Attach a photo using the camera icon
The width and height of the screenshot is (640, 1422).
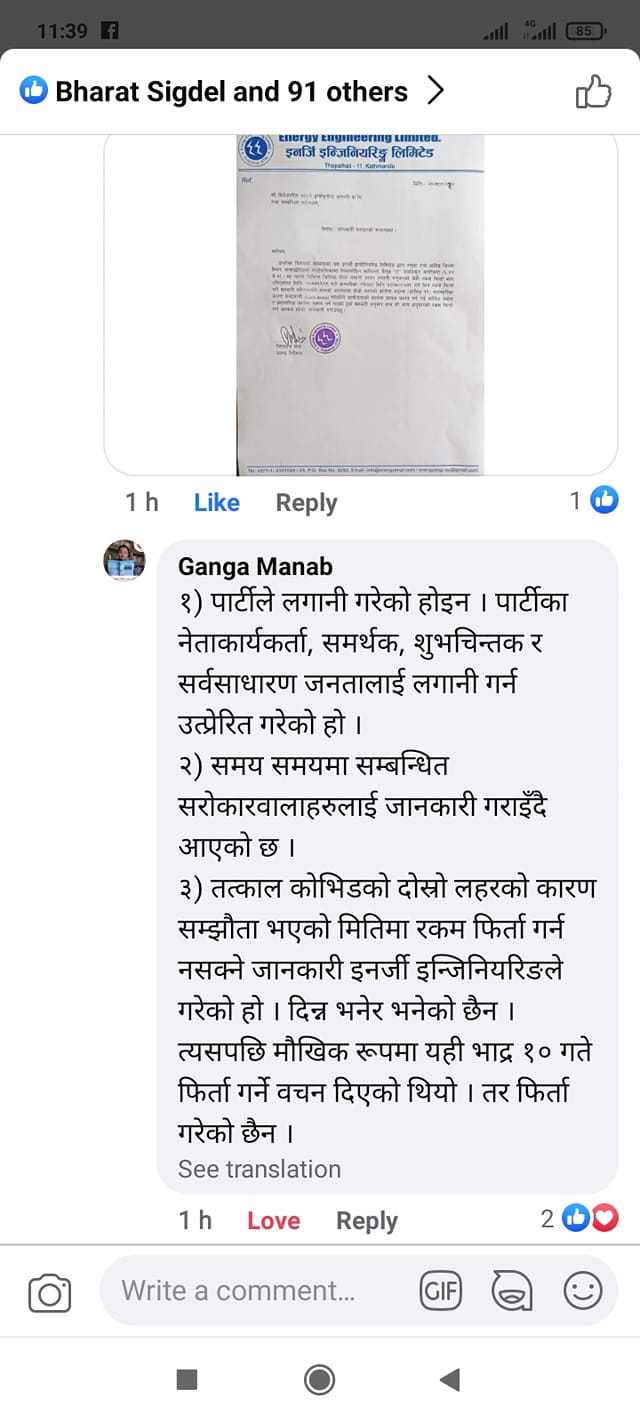49,1292
